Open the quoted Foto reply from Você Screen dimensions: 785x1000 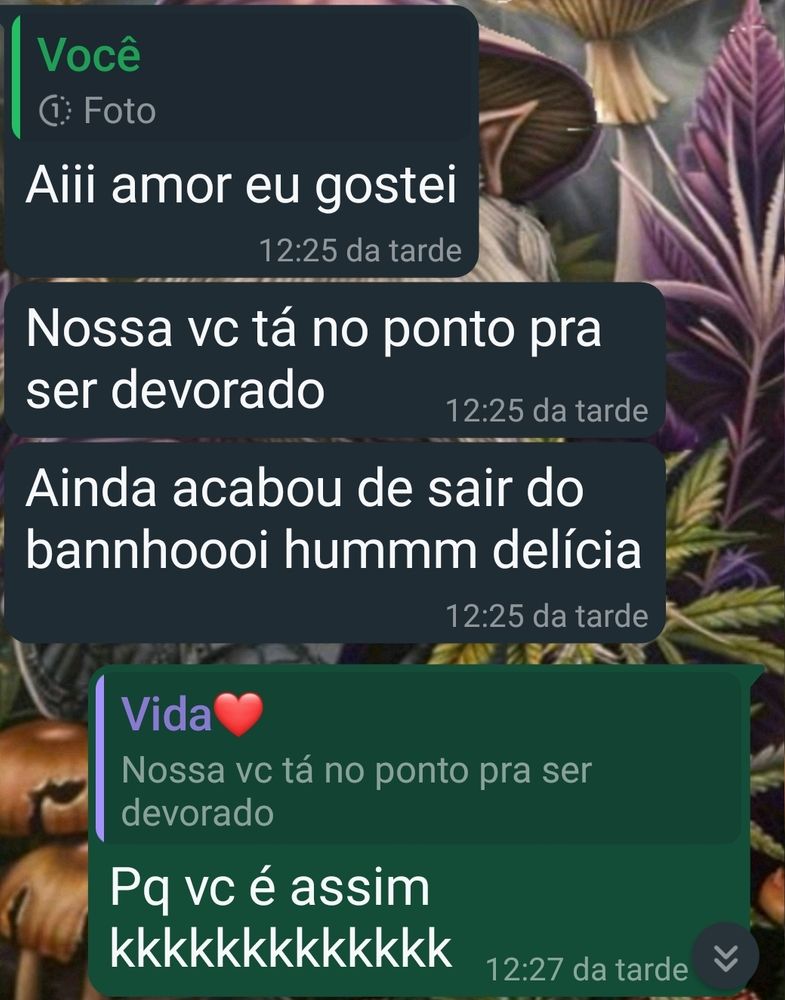(240, 81)
